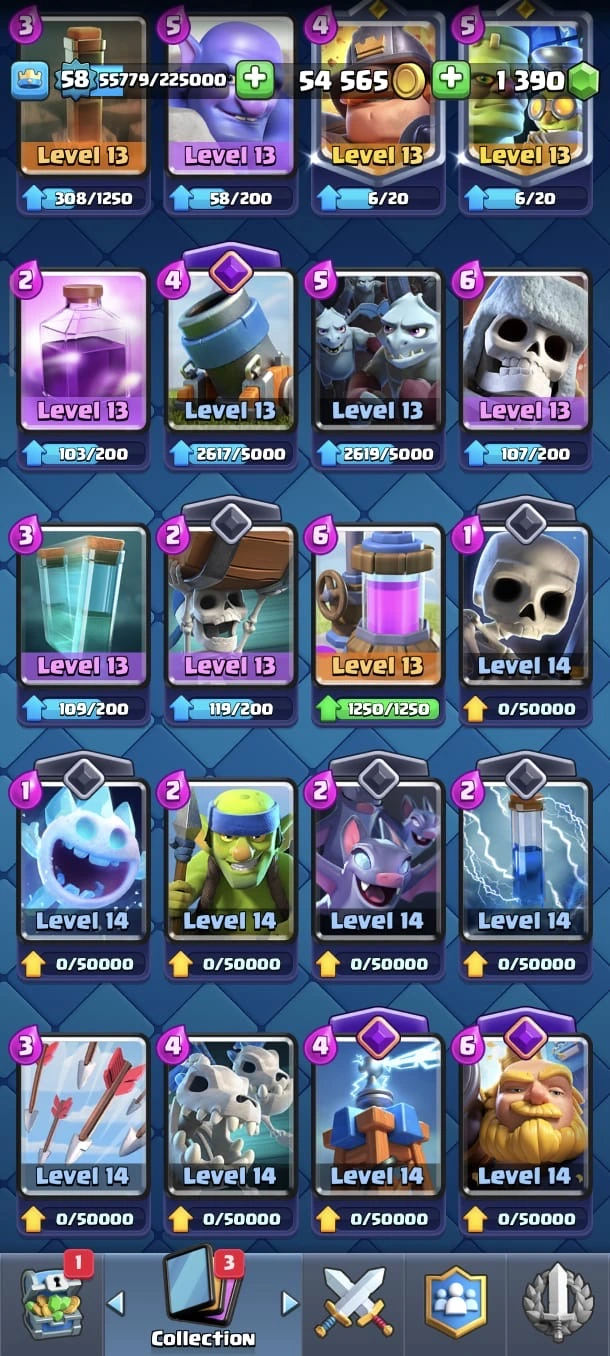Open the Shop chest tab
This screenshot has width=610, height=1356.
[x=52, y=1301]
